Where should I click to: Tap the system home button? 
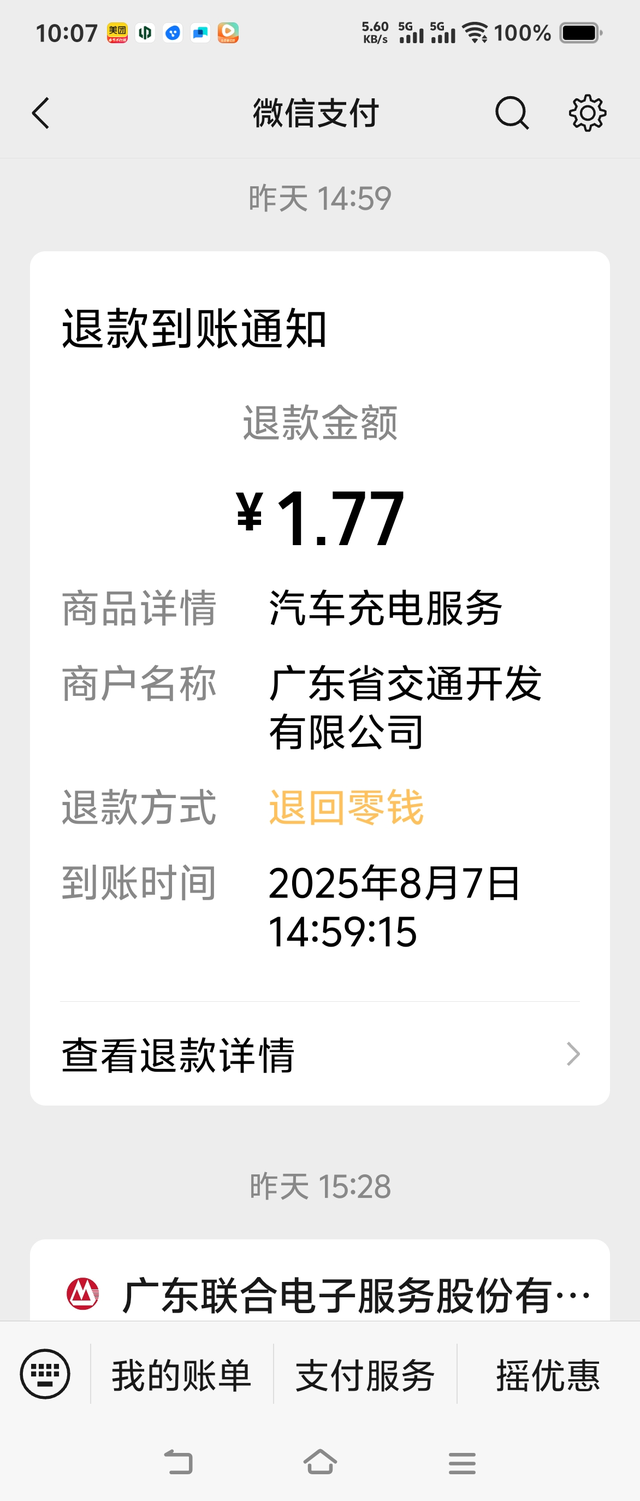click(320, 1463)
